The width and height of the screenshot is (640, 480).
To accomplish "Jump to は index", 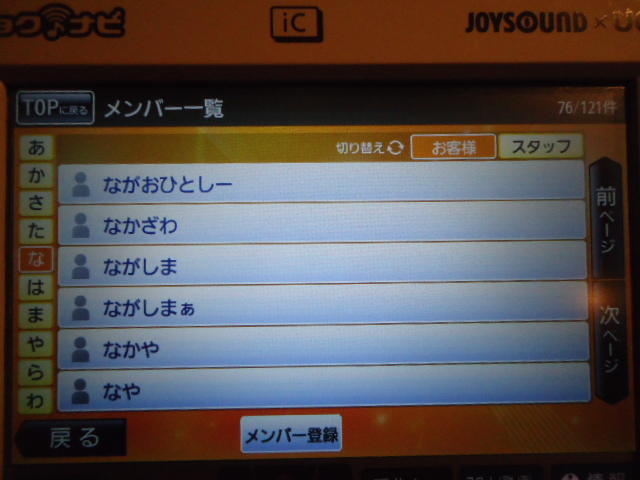I will pos(37,287).
